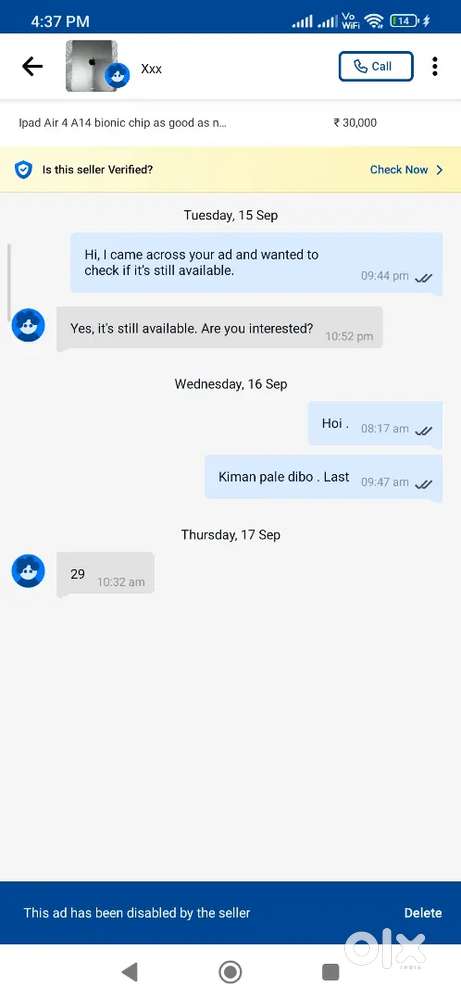Call the seller
Viewport: 461px width, 1000px height.
point(376,66)
